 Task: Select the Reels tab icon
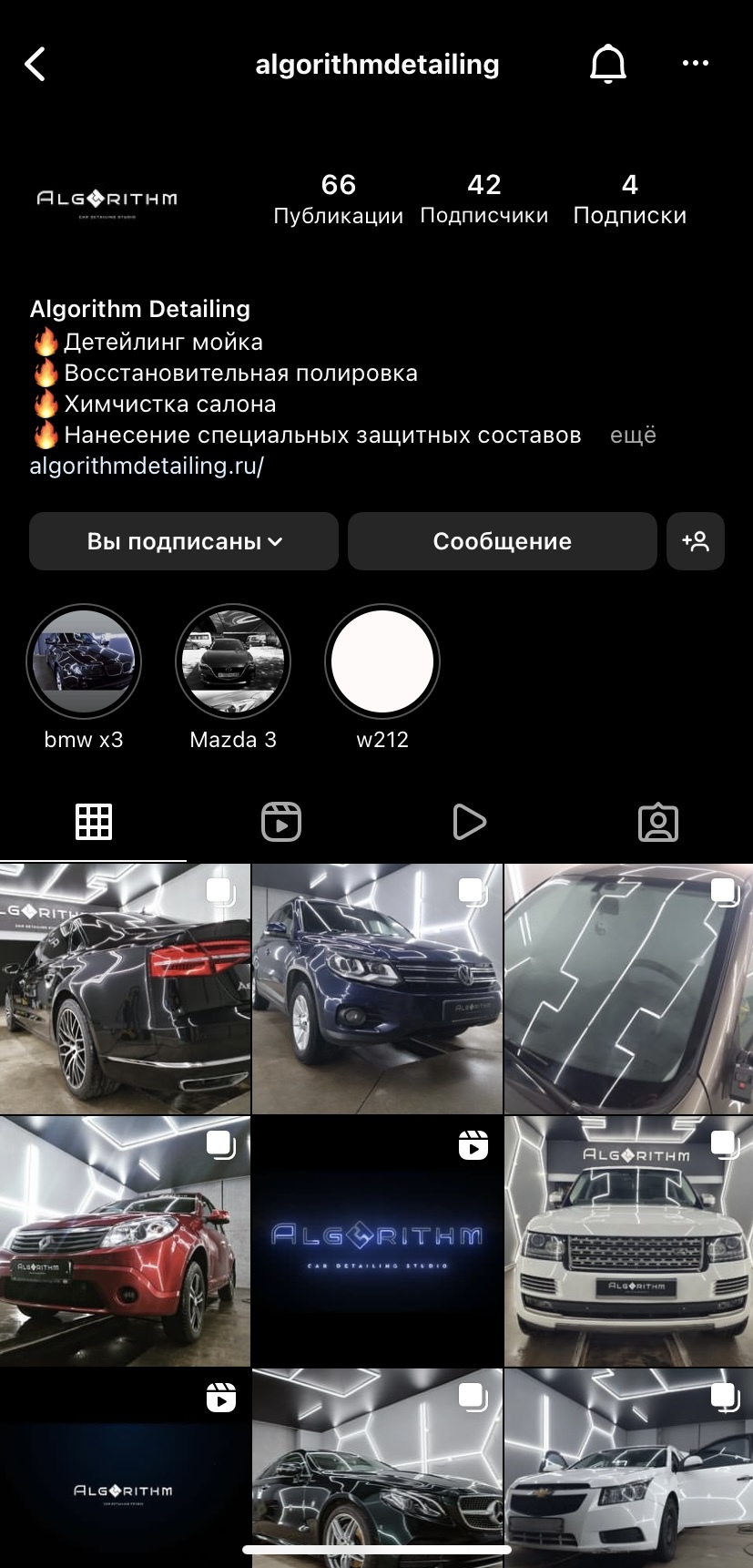tap(281, 821)
